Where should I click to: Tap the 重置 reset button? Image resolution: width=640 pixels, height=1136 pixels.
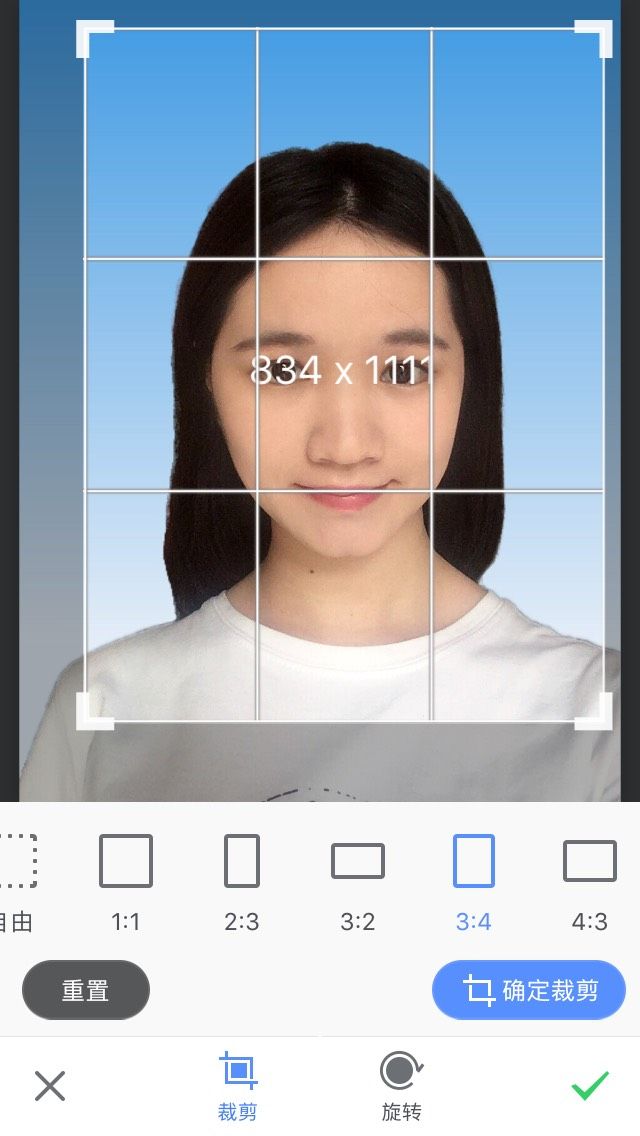click(86, 990)
